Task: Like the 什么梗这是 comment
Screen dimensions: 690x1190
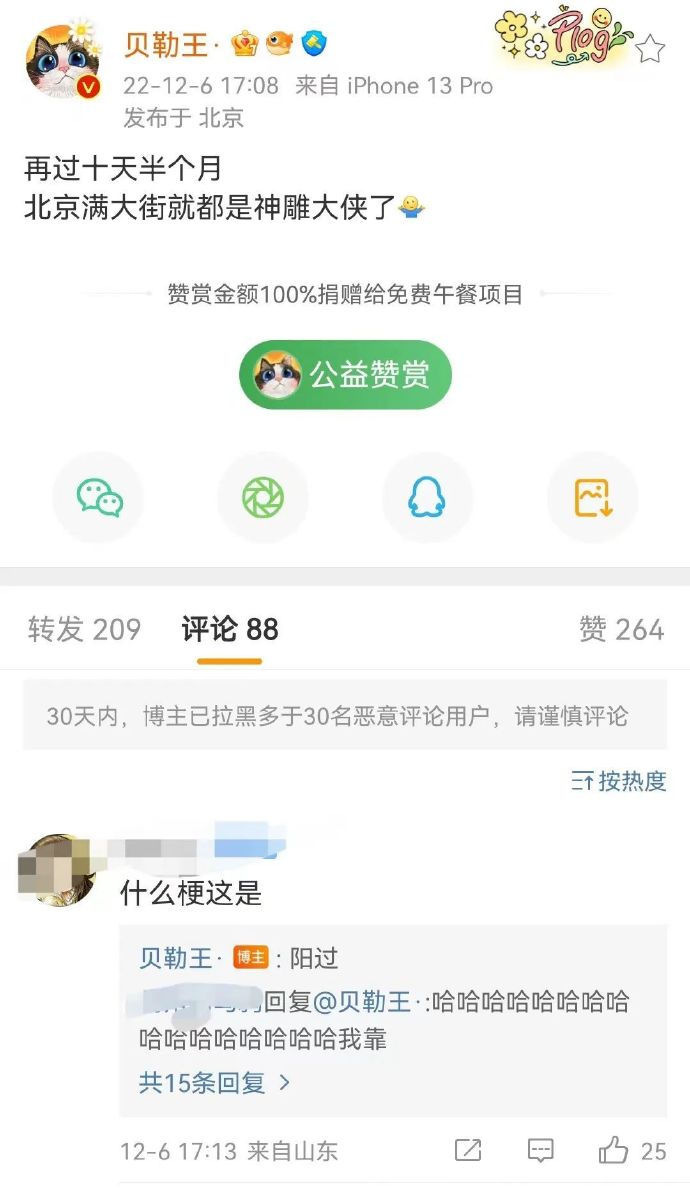Action: [614, 1150]
